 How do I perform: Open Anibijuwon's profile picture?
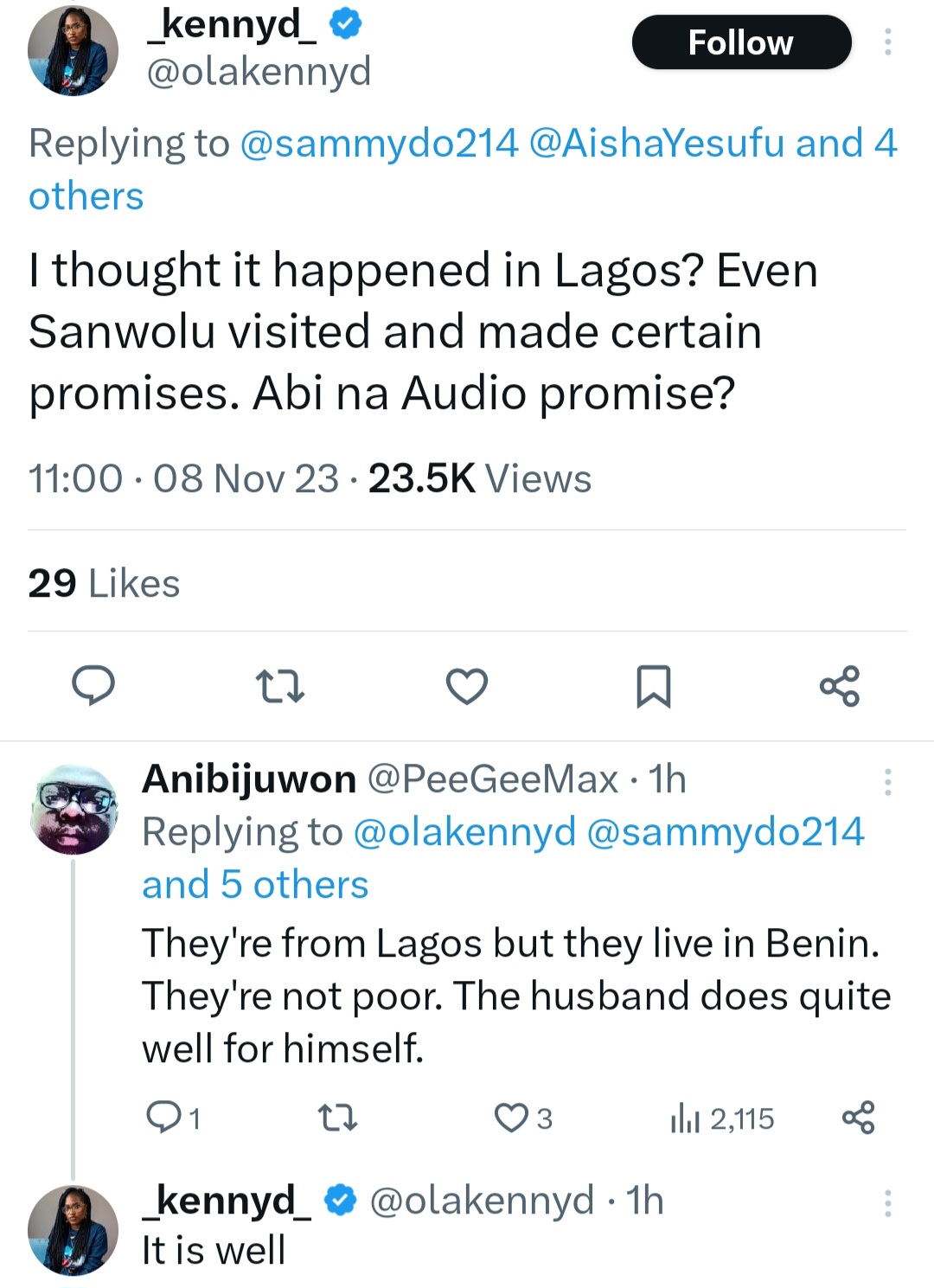pyautogui.click(x=74, y=810)
